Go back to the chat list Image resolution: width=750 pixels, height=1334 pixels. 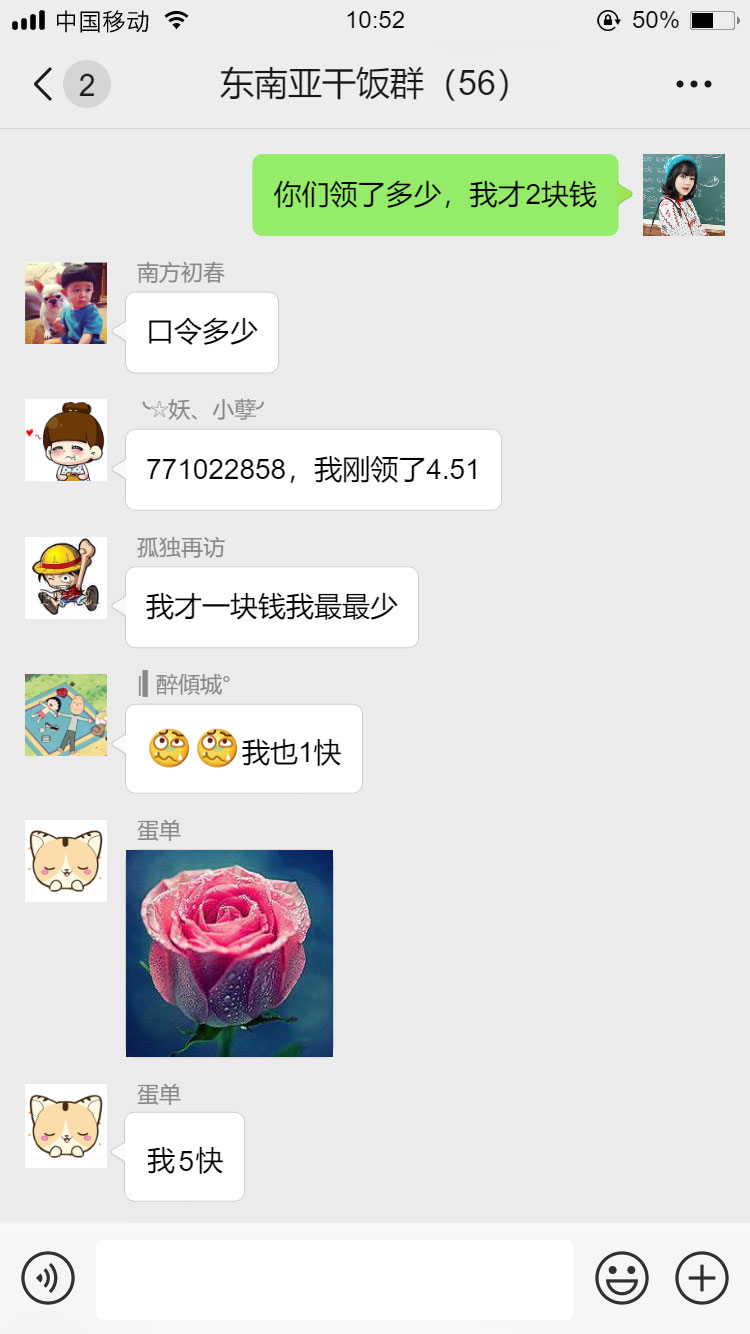pyautogui.click(x=43, y=85)
